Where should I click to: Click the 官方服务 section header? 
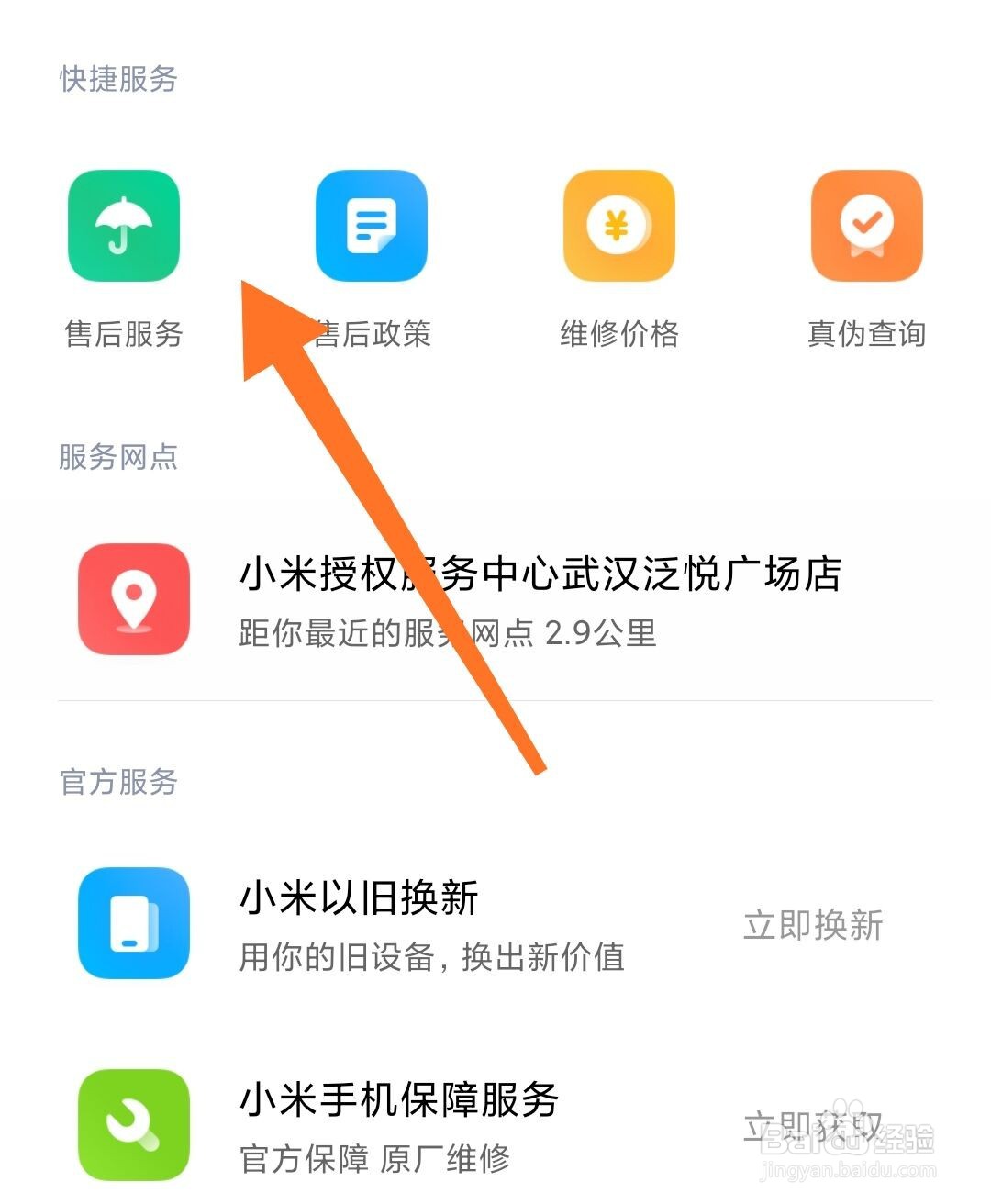(x=117, y=783)
